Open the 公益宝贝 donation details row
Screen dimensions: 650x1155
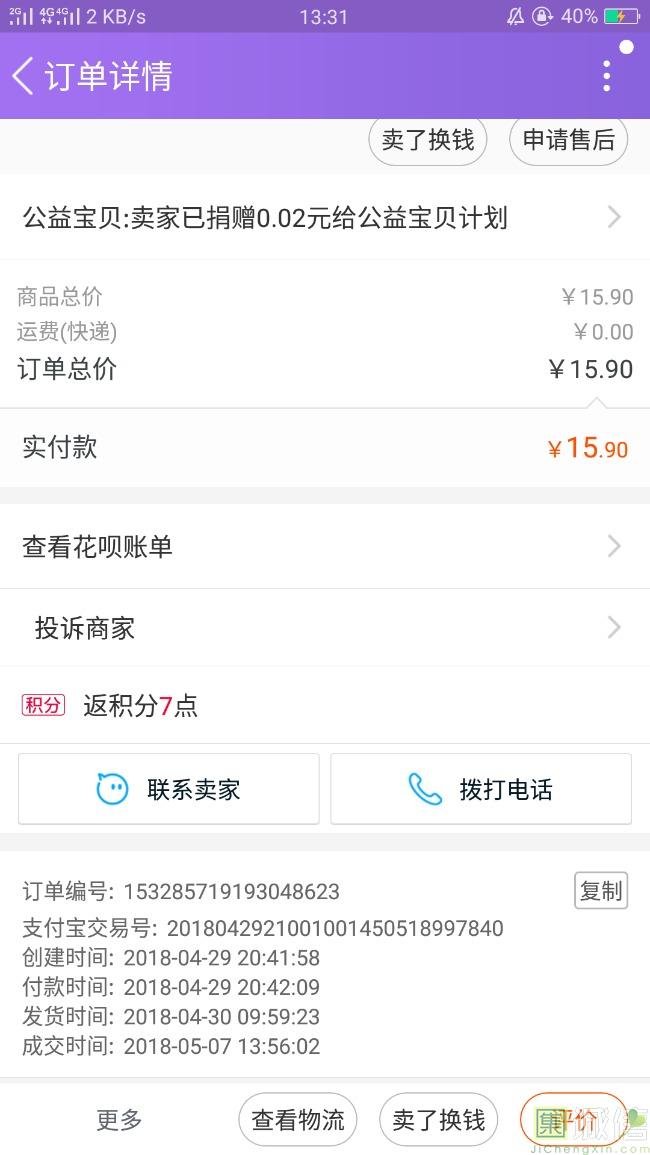pos(325,217)
